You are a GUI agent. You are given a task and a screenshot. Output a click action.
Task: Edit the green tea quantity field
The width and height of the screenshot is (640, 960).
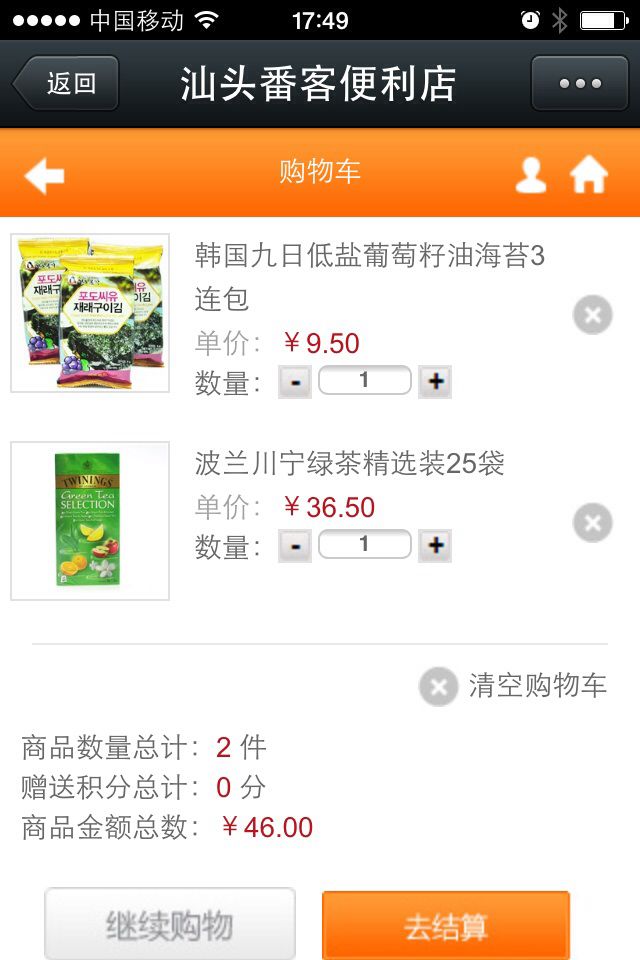click(x=364, y=545)
